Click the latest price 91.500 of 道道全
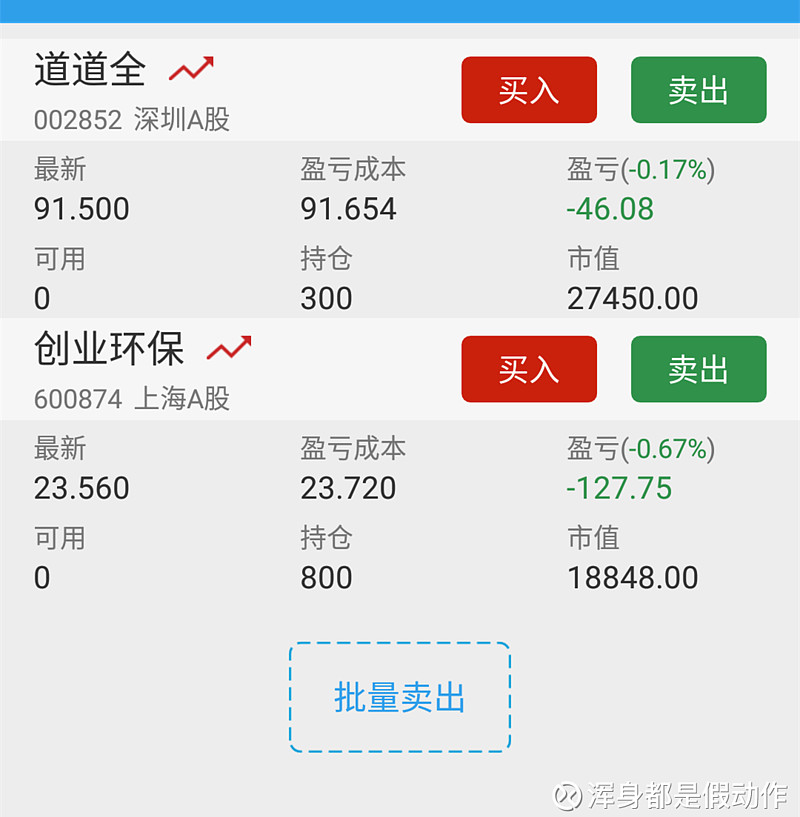 (80, 209)
